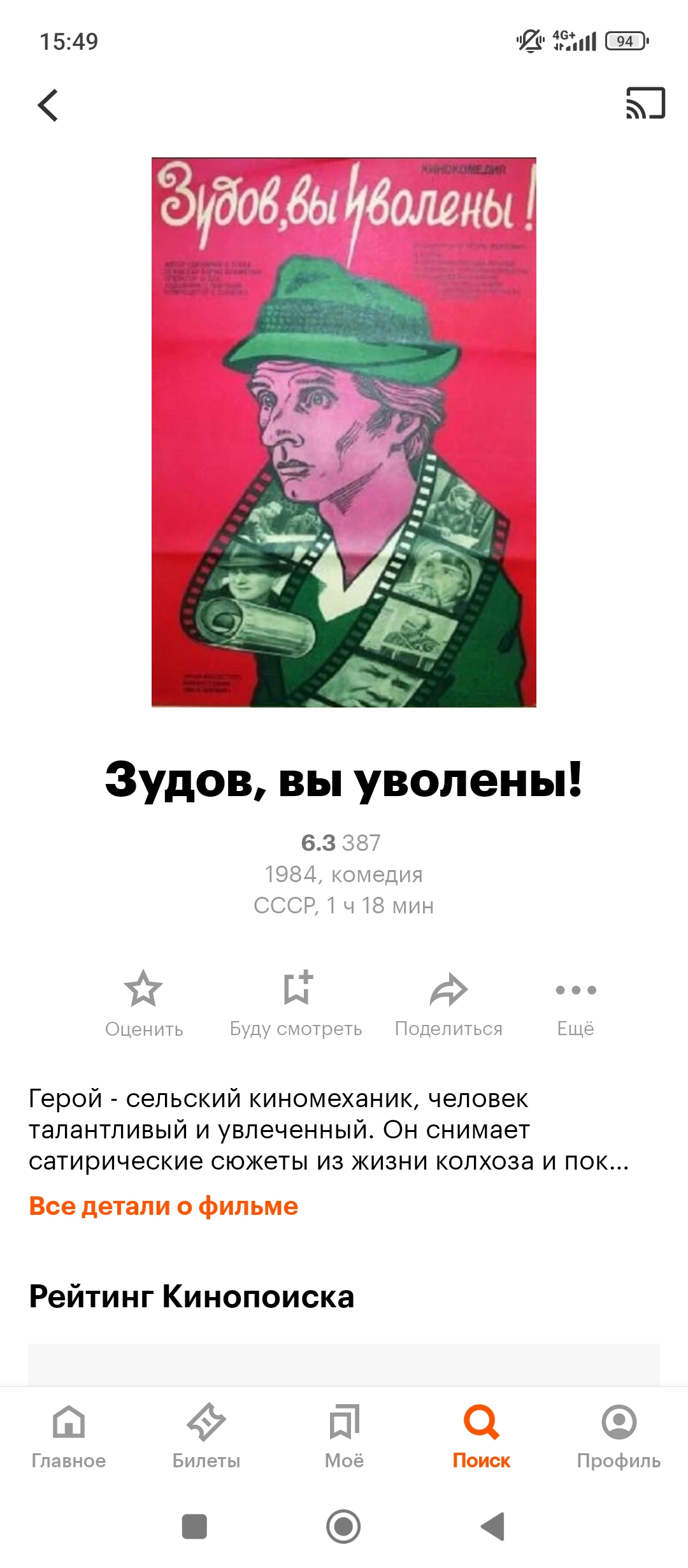
Task: Open the movie poster image
Action: 344,432
